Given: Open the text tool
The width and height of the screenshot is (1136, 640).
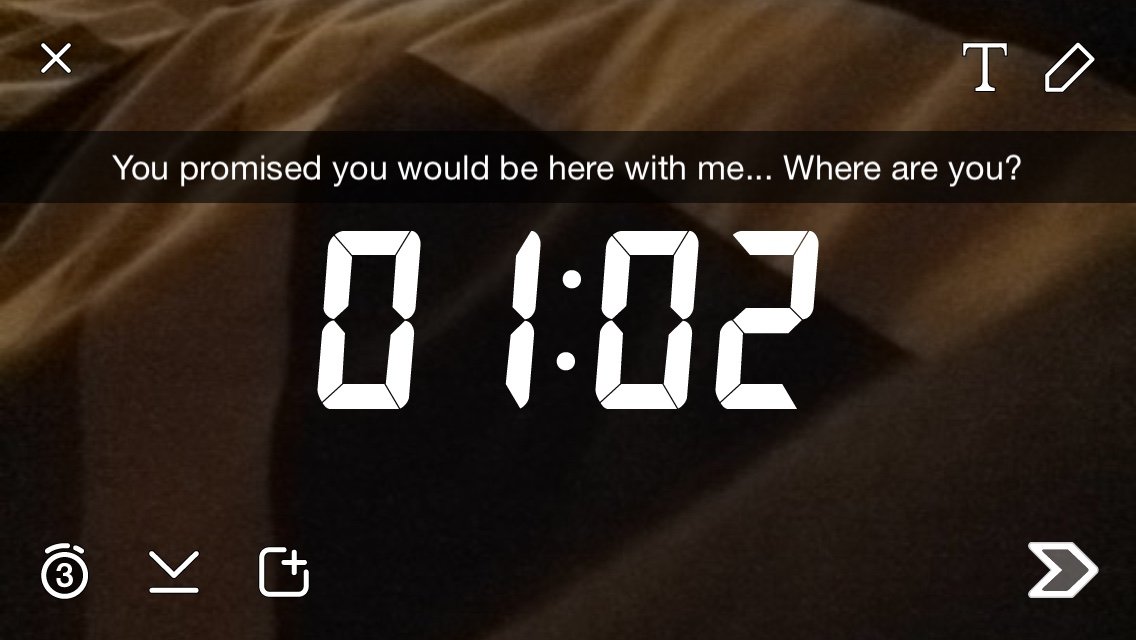Looking at the screenshot, I should [x=984, y=67].
